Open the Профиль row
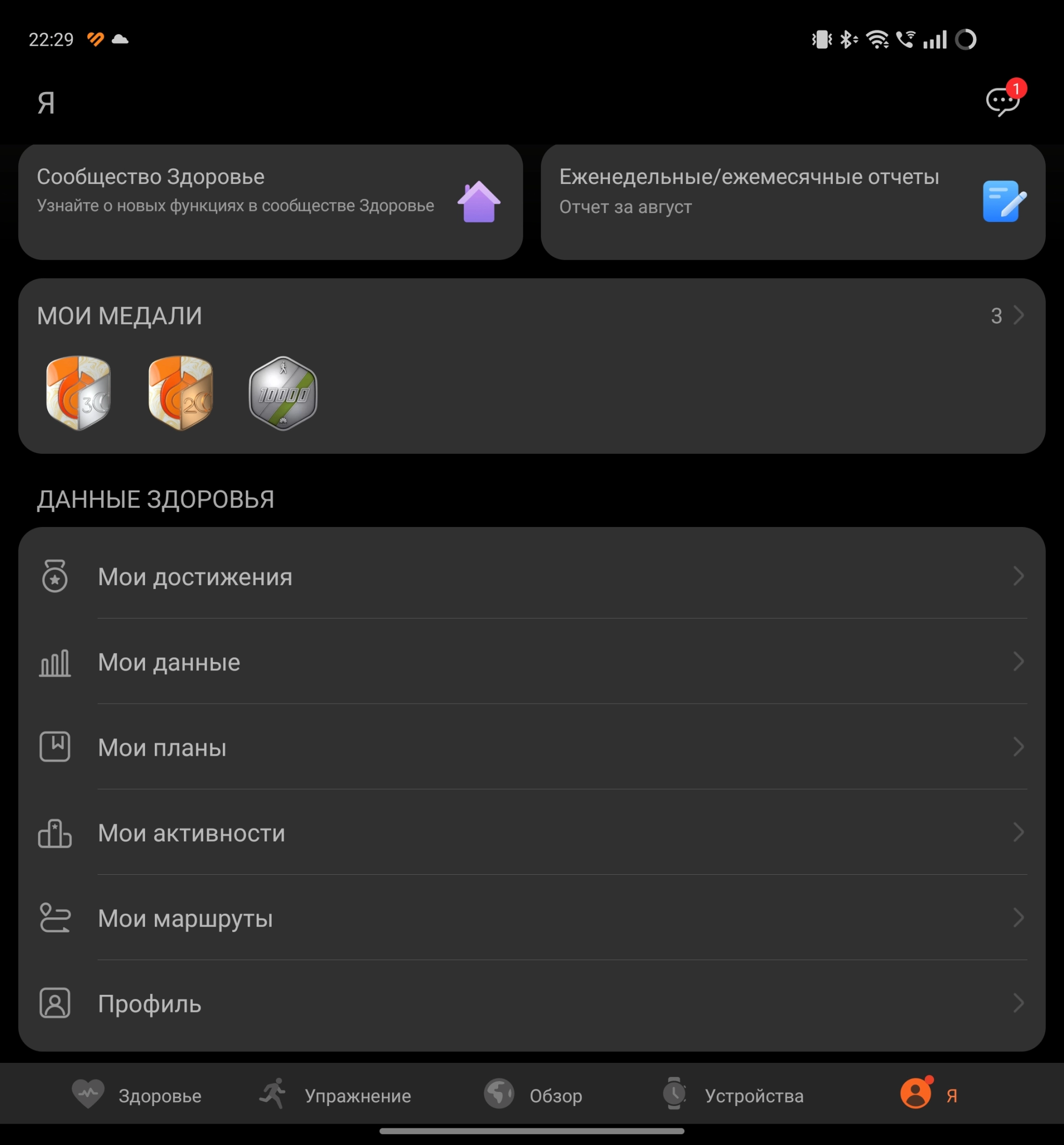The width and height of the screenshot is (1064, 1145). click(x=531, y=1003)
